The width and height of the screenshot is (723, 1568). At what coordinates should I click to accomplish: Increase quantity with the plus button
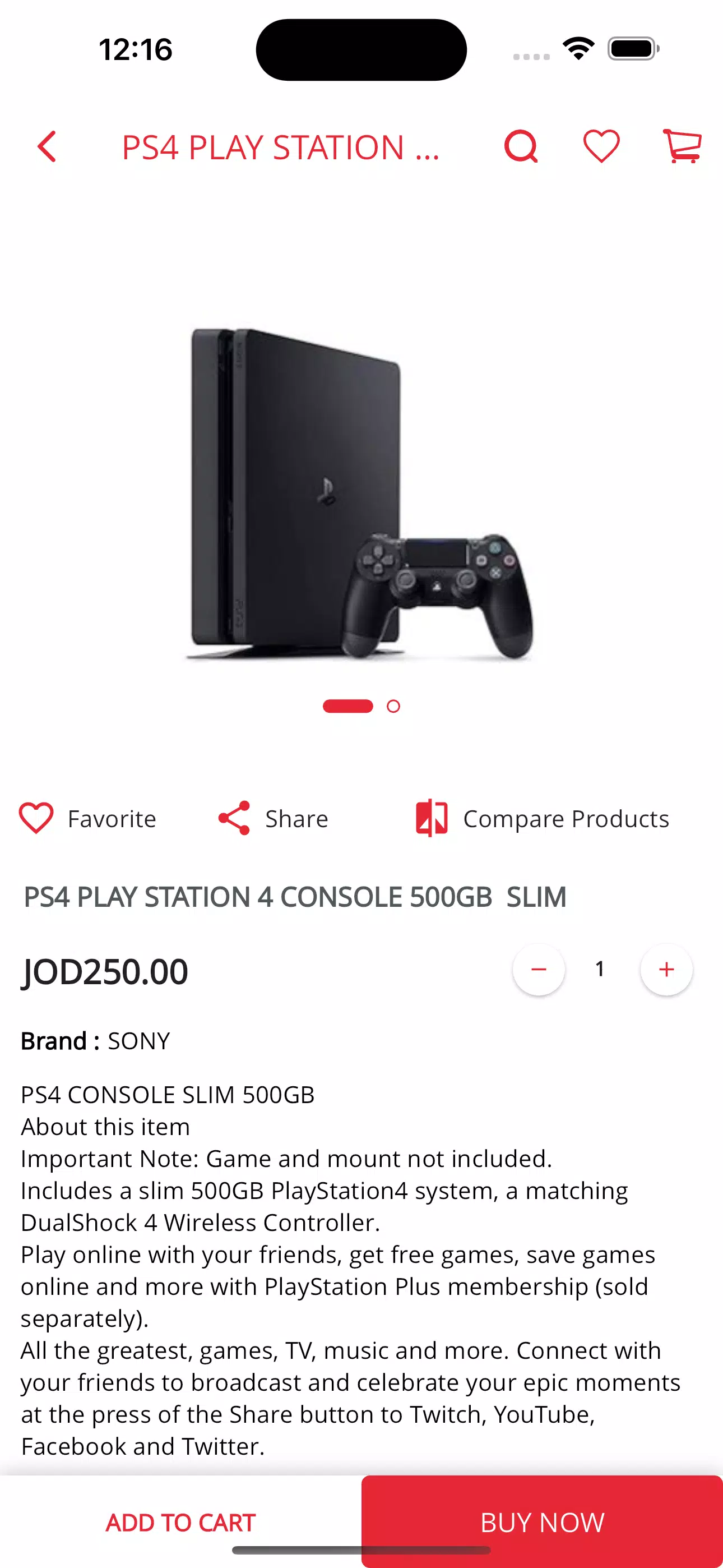[666, 969]
